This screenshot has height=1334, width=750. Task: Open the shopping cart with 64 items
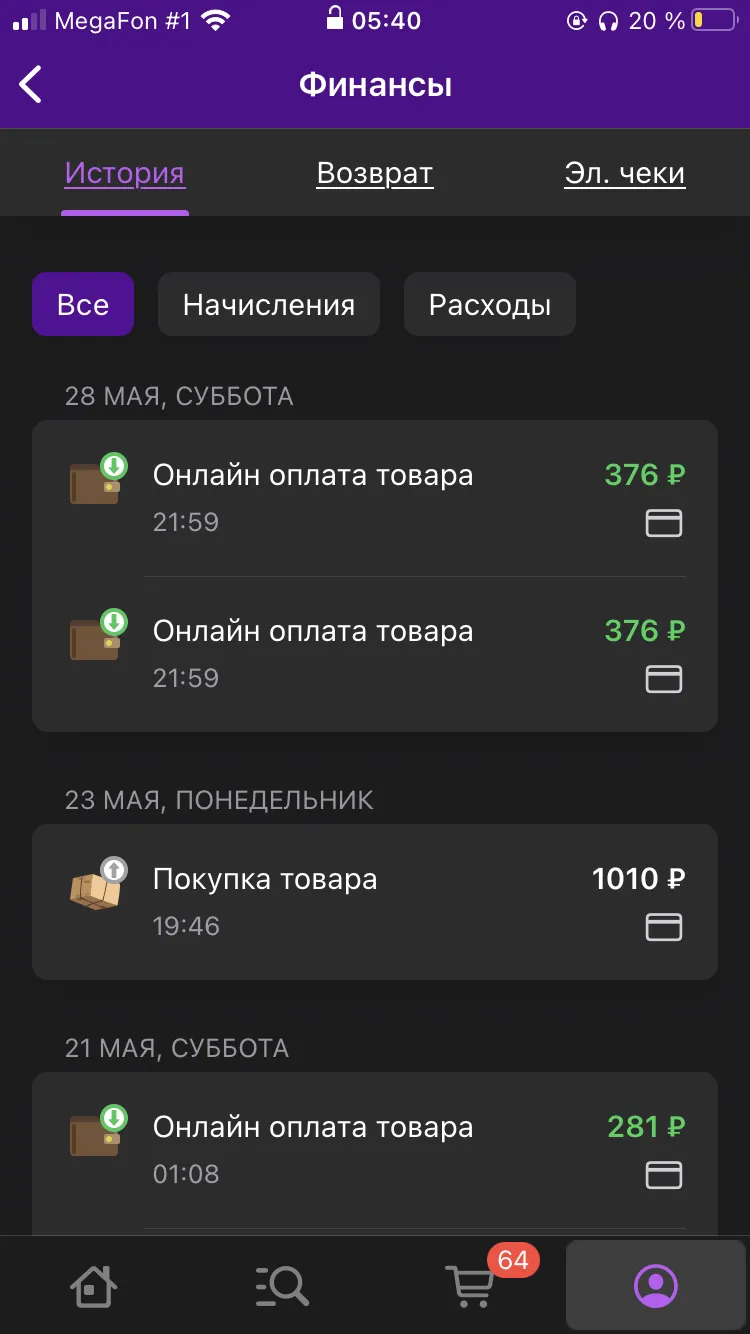tap(470, 1284)
